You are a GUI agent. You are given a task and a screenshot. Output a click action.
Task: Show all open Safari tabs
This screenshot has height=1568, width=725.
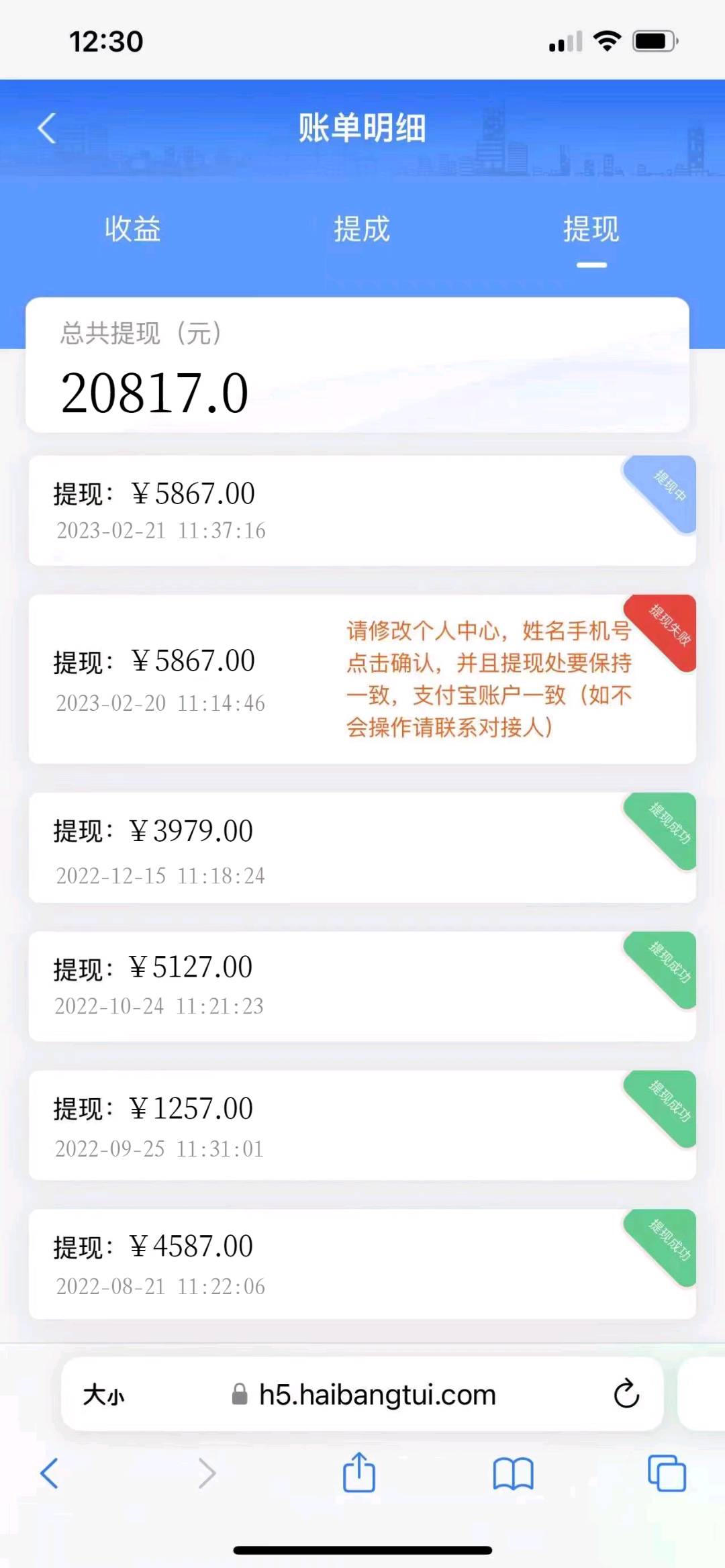pyautogui.click(x=667, y=1473)
